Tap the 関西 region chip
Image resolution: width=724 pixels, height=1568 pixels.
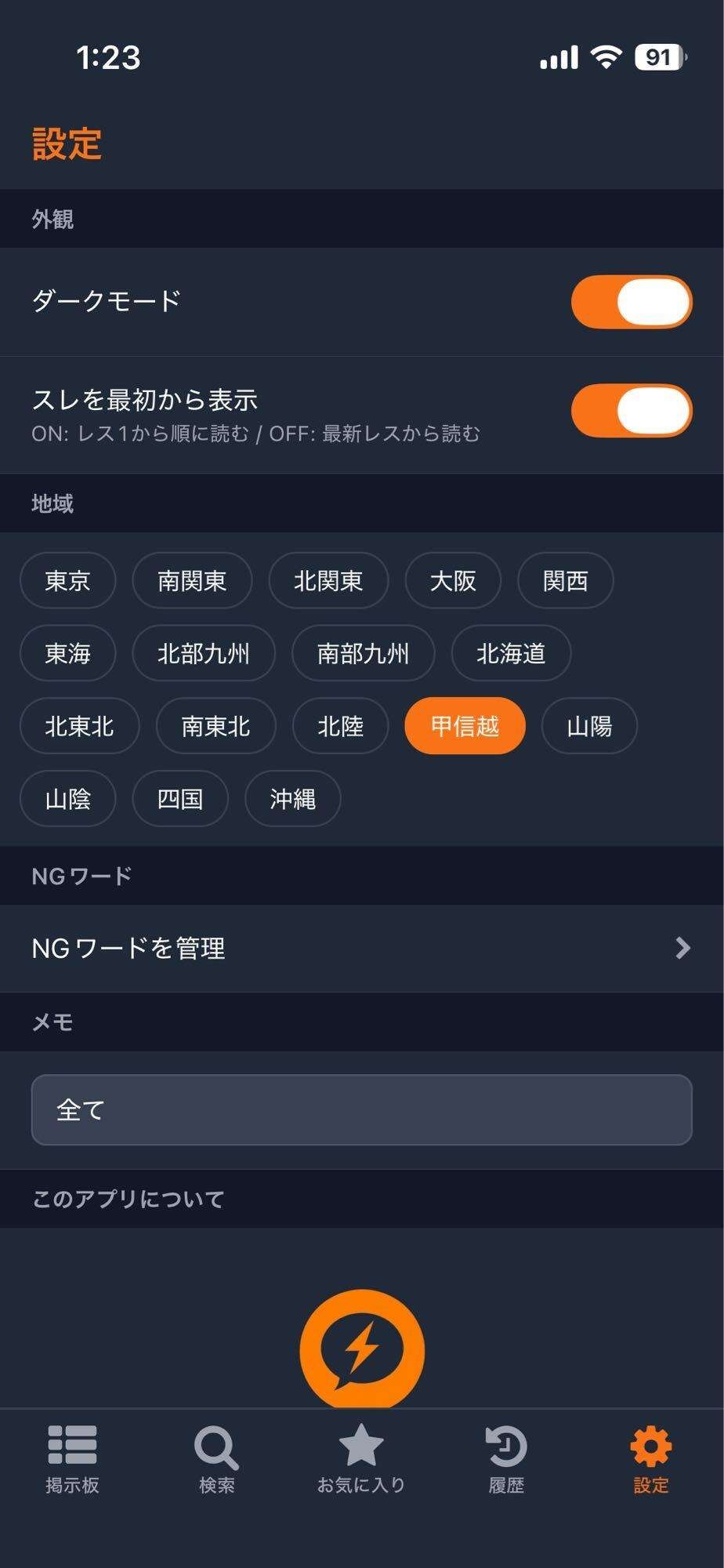pyautogui.click(x=565, y=581)
